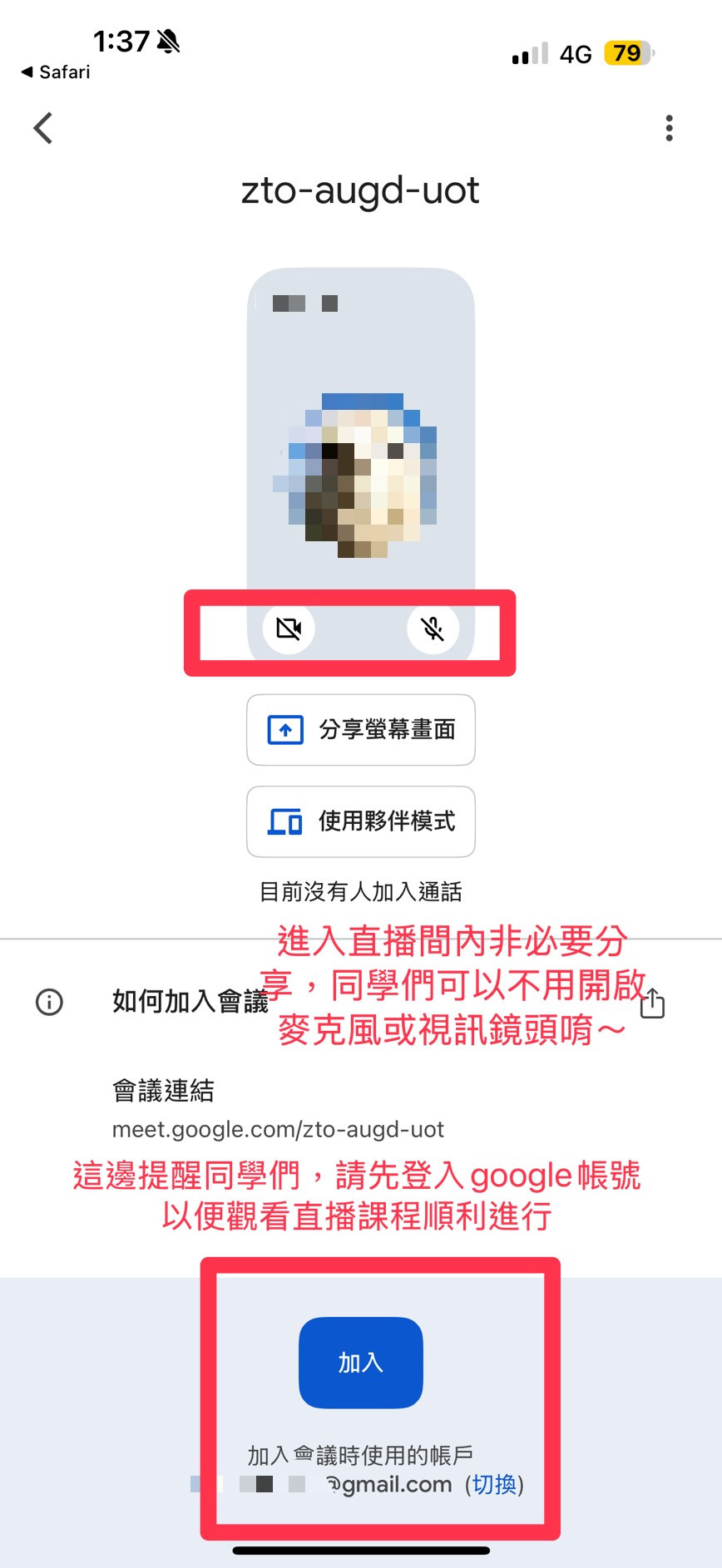Go back from the meeting preview
Image resolution: width=722 pixels, height=1568 pixels.
coord(43,129)
